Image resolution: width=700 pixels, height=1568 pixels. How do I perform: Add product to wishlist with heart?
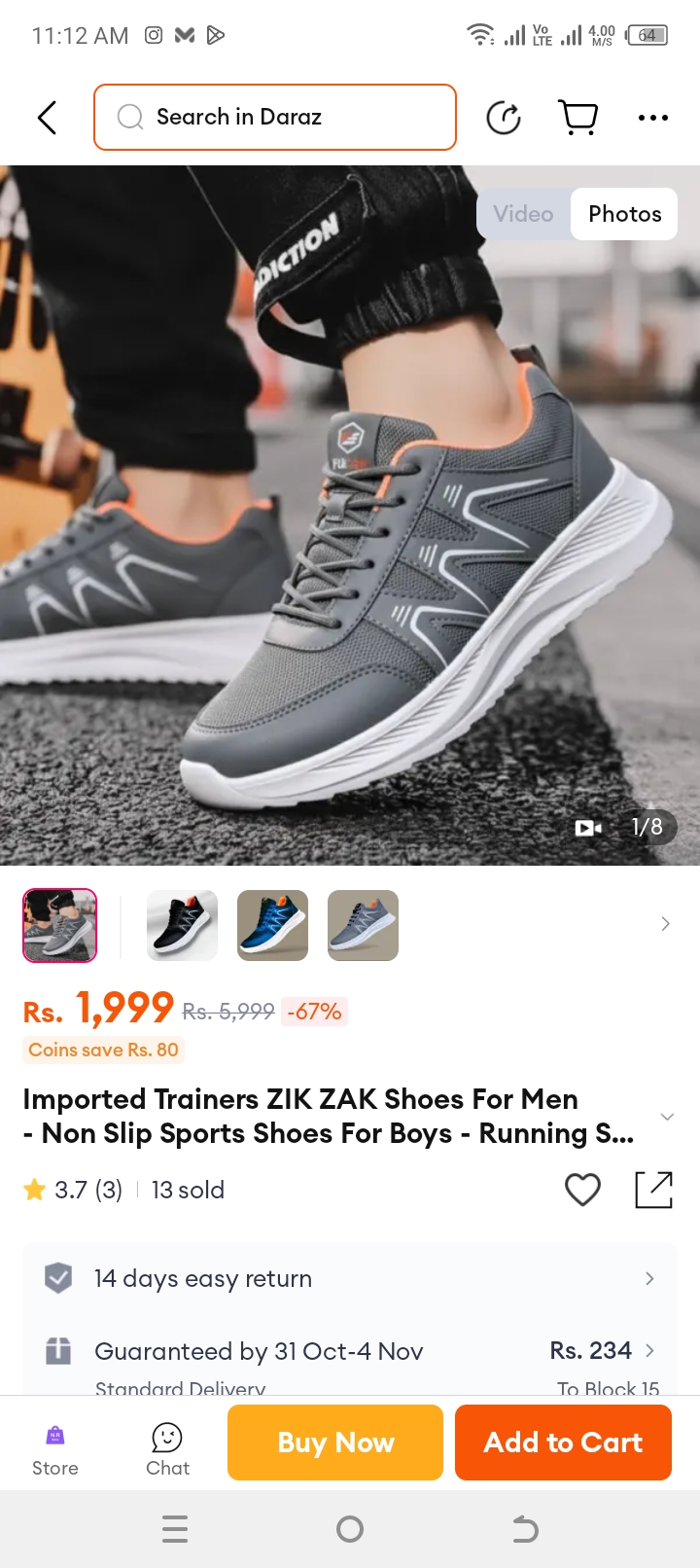click(x=582, y=1190)
